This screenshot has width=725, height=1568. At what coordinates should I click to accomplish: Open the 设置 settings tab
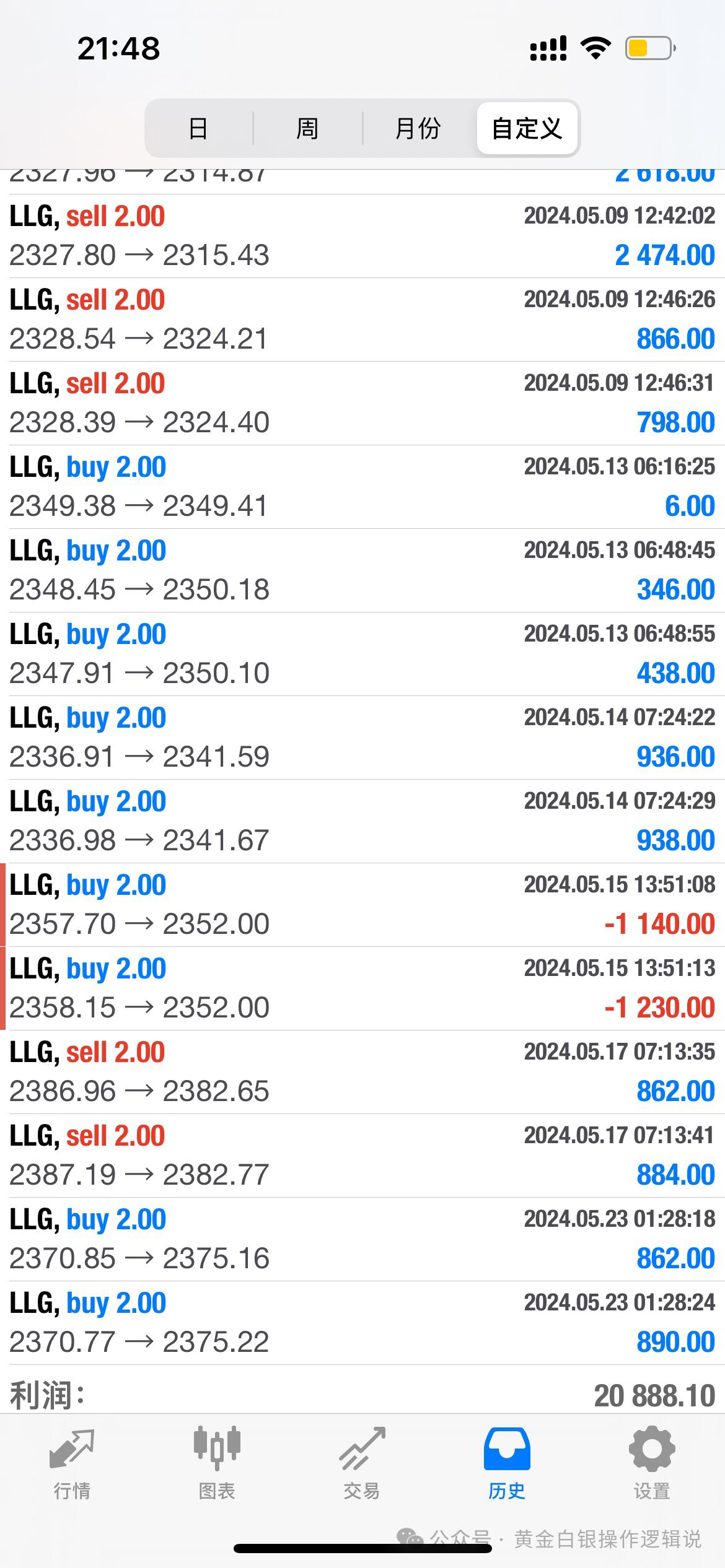coord(652,1463)
